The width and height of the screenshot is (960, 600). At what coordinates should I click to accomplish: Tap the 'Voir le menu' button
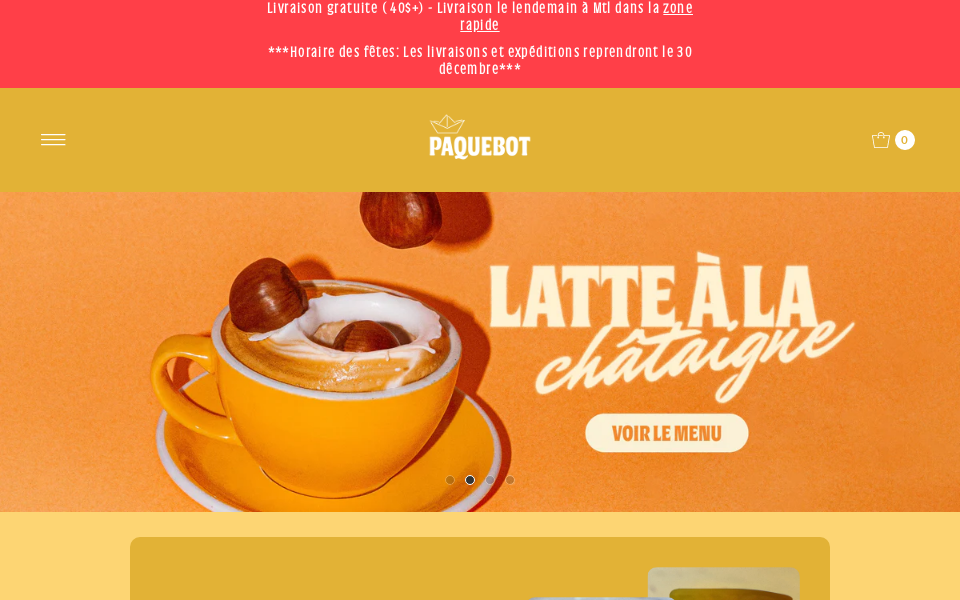click(666, 433)
